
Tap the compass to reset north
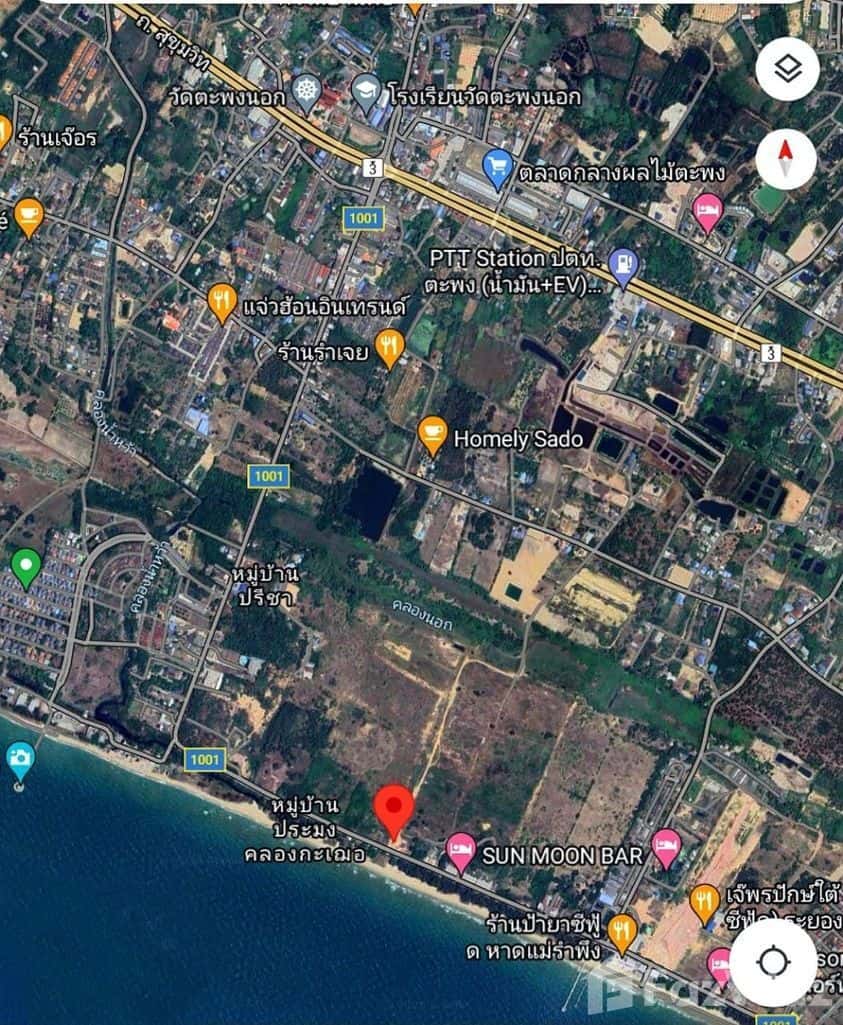786,159
